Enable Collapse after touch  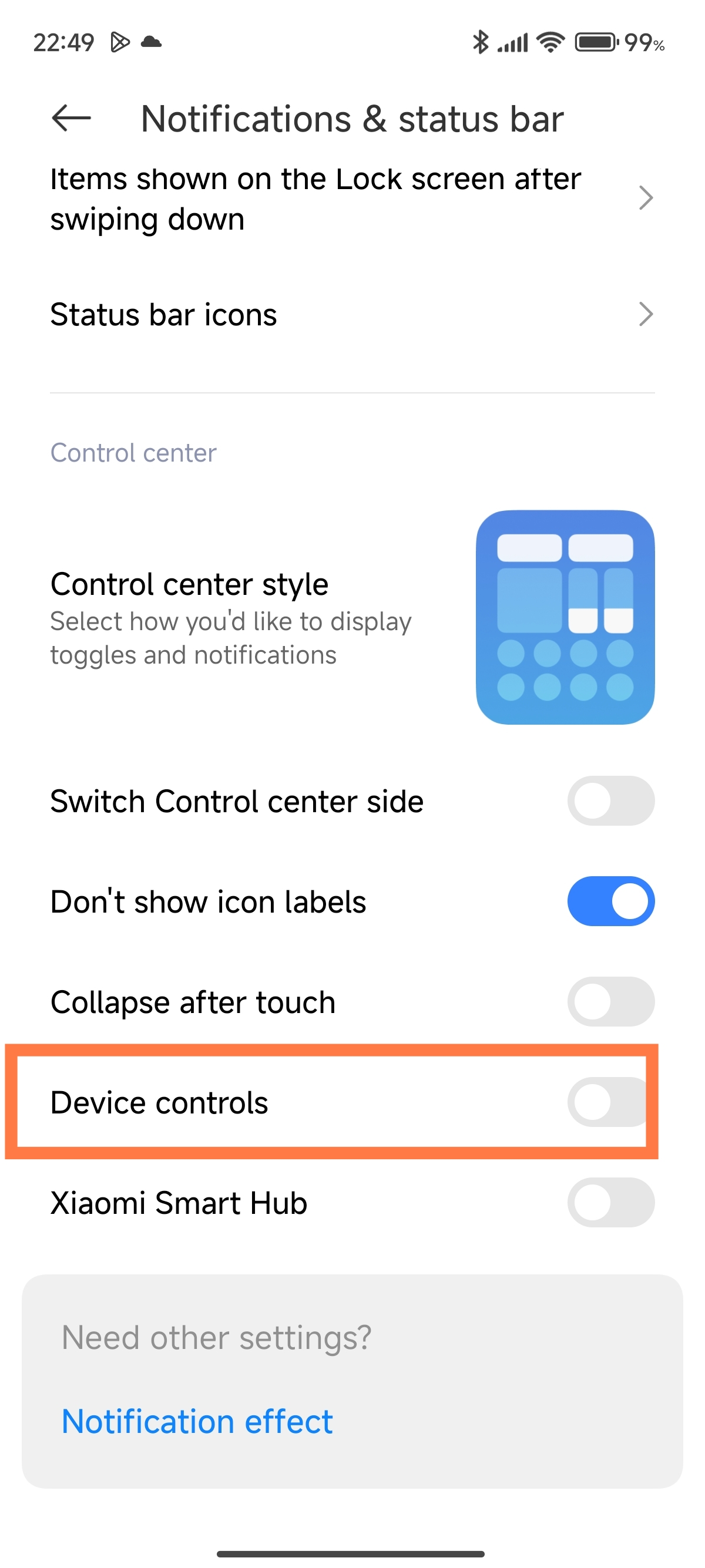click(610, 1001)
